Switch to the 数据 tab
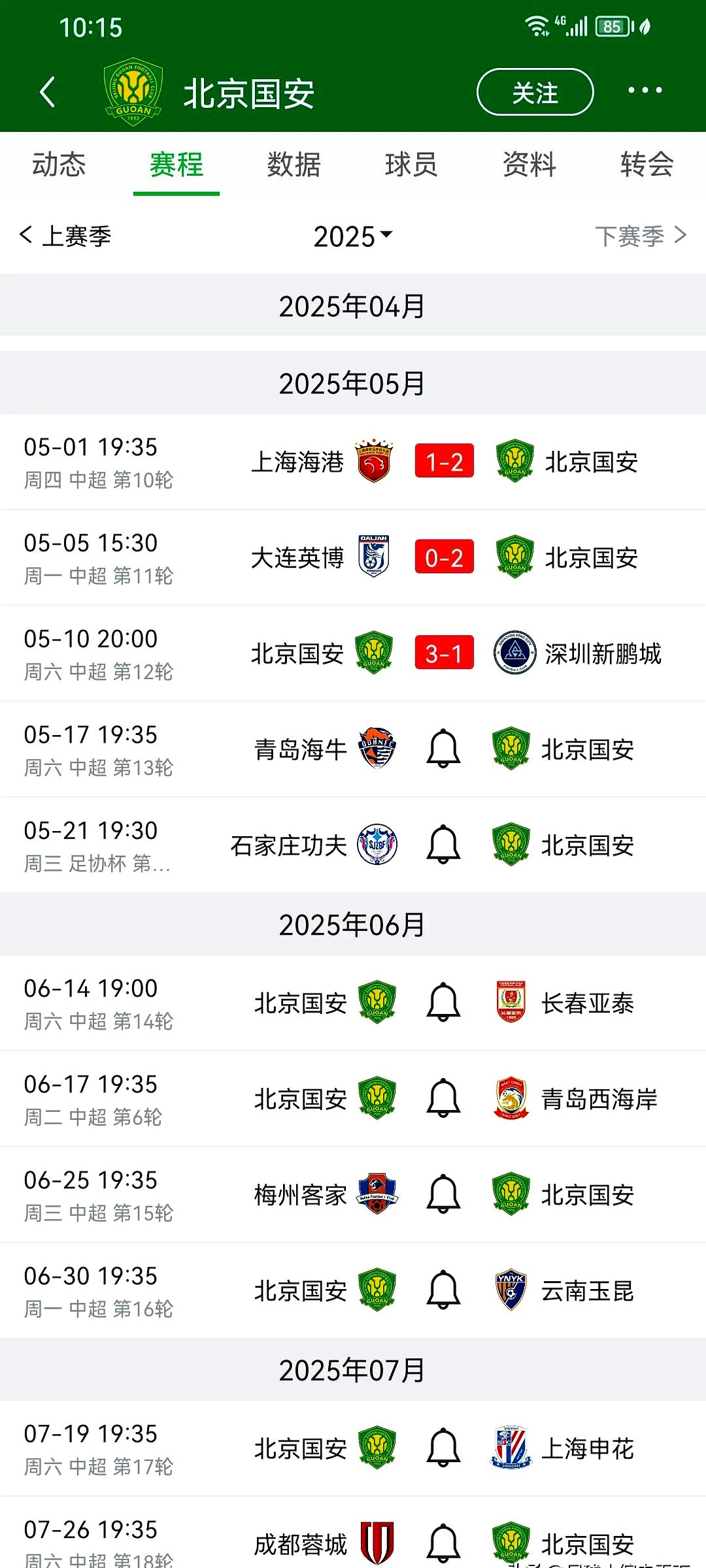 click(294, 165)
